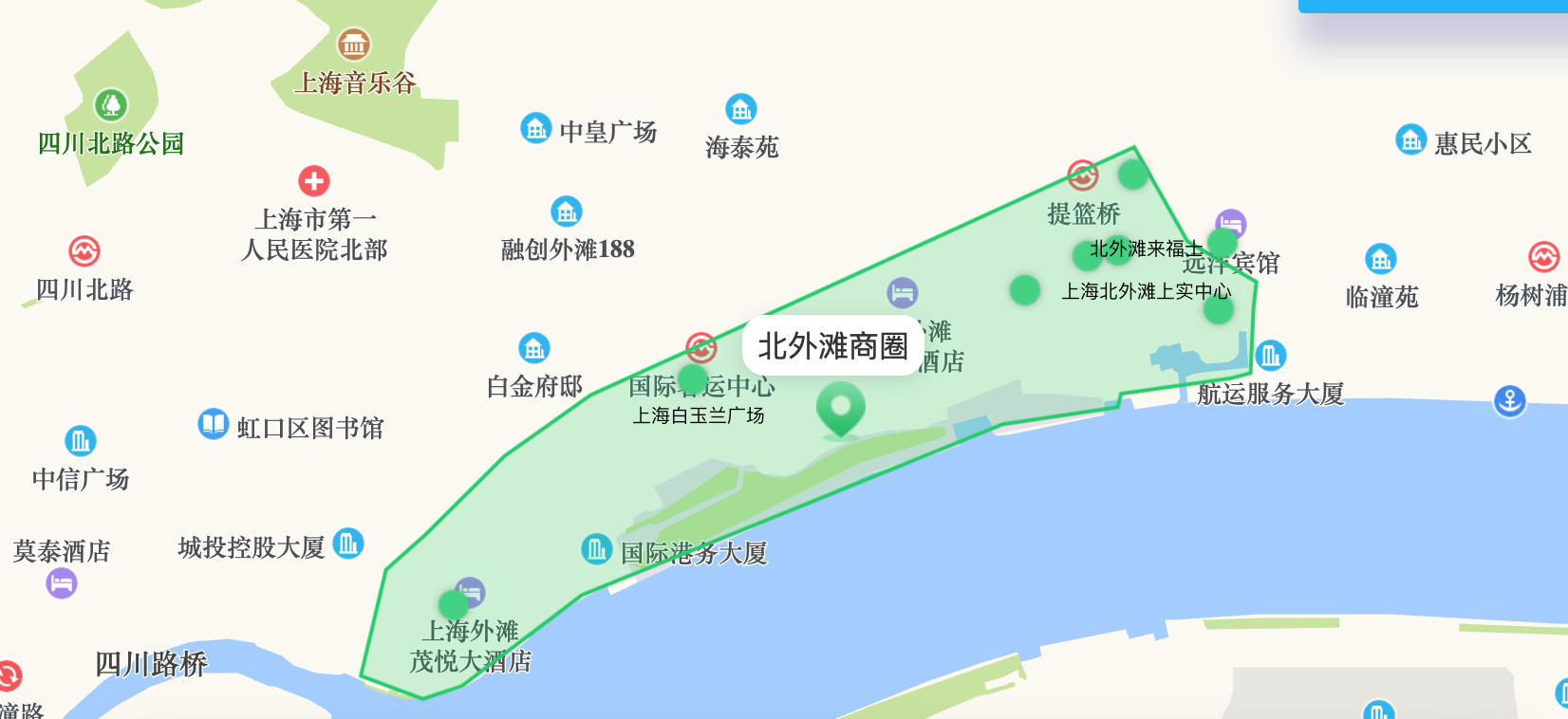
Task: Open 上海市第一人民医院北部 hospital marker
Action: (x=314, y=180)
